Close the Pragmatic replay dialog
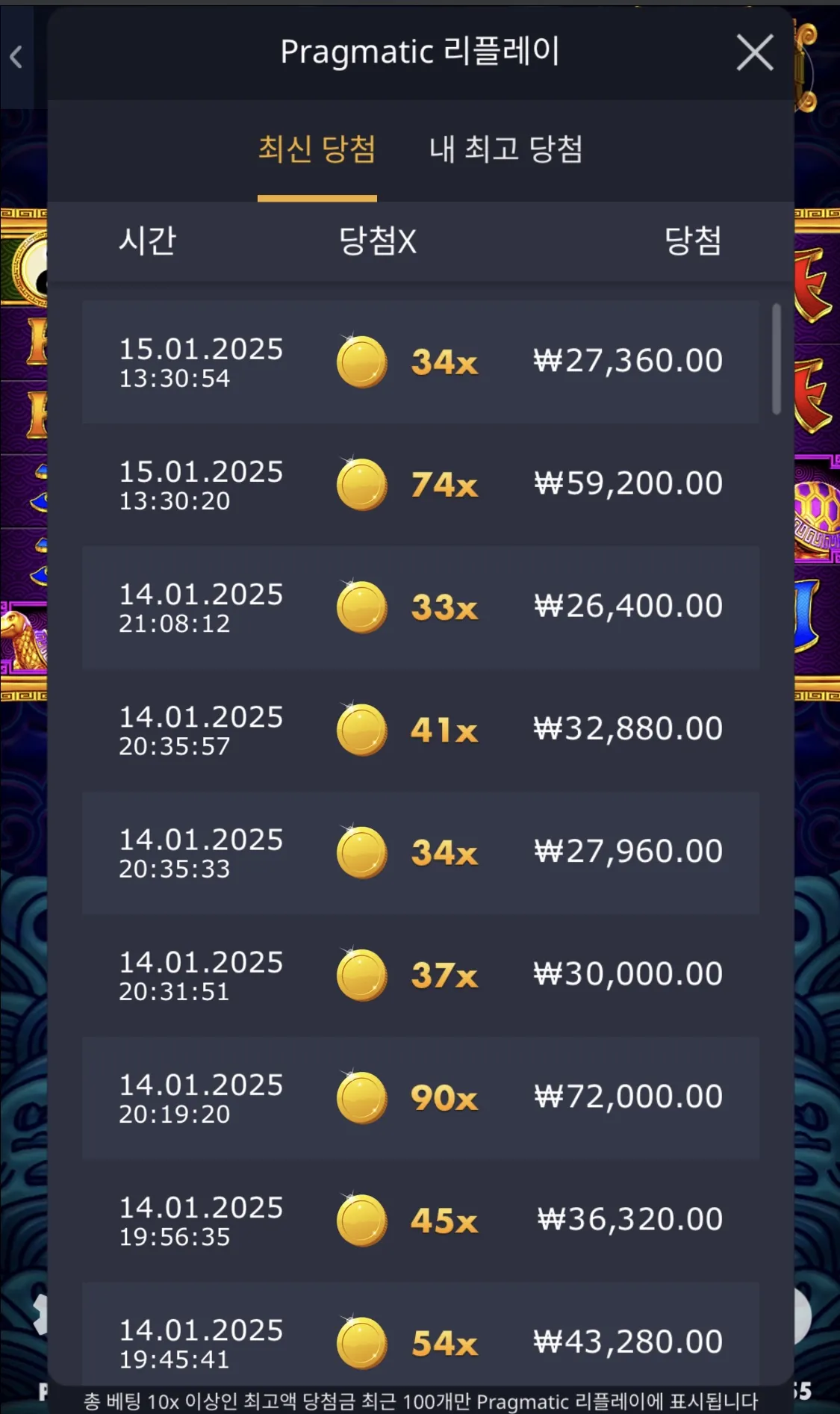Screen dimensions: 840x1414 pyautogui.click(x=754, y=54)
